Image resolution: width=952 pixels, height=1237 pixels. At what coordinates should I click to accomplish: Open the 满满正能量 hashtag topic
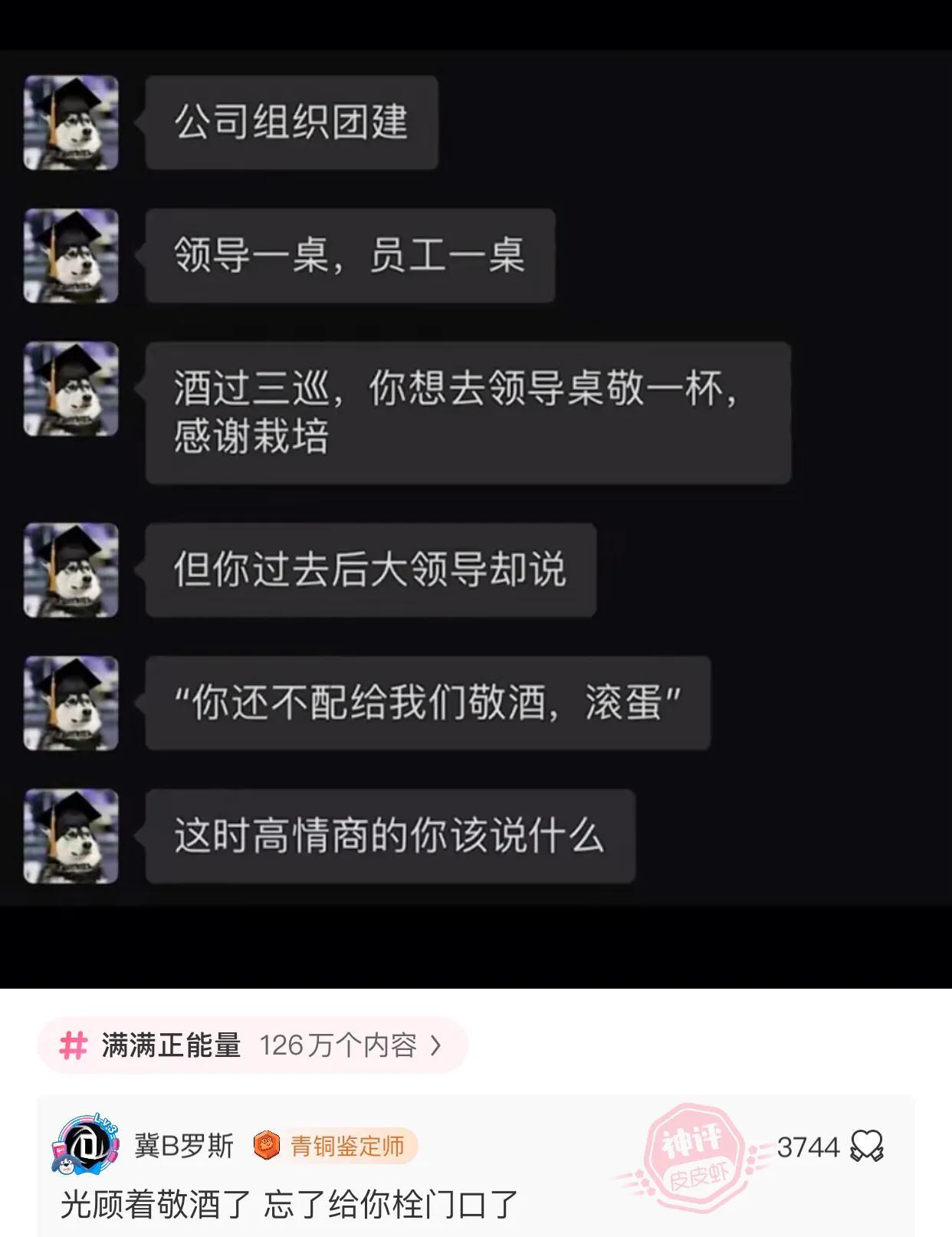pyautogui.click(x=251, y=1045)
